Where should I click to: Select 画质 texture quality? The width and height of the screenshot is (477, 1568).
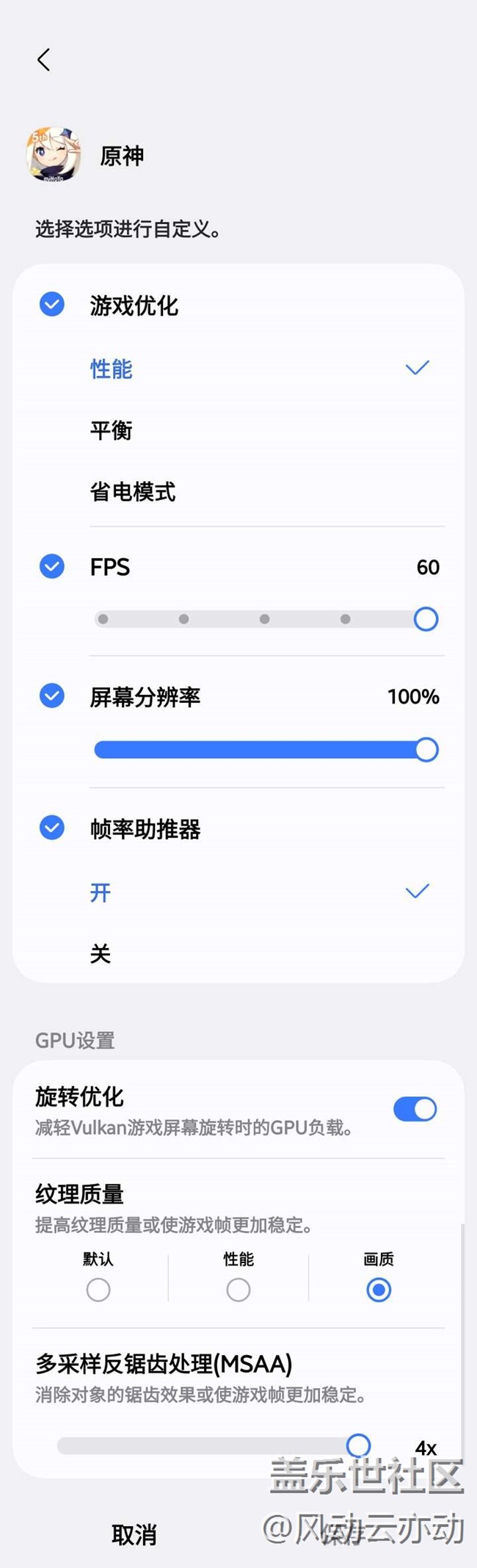point(379,1290)
